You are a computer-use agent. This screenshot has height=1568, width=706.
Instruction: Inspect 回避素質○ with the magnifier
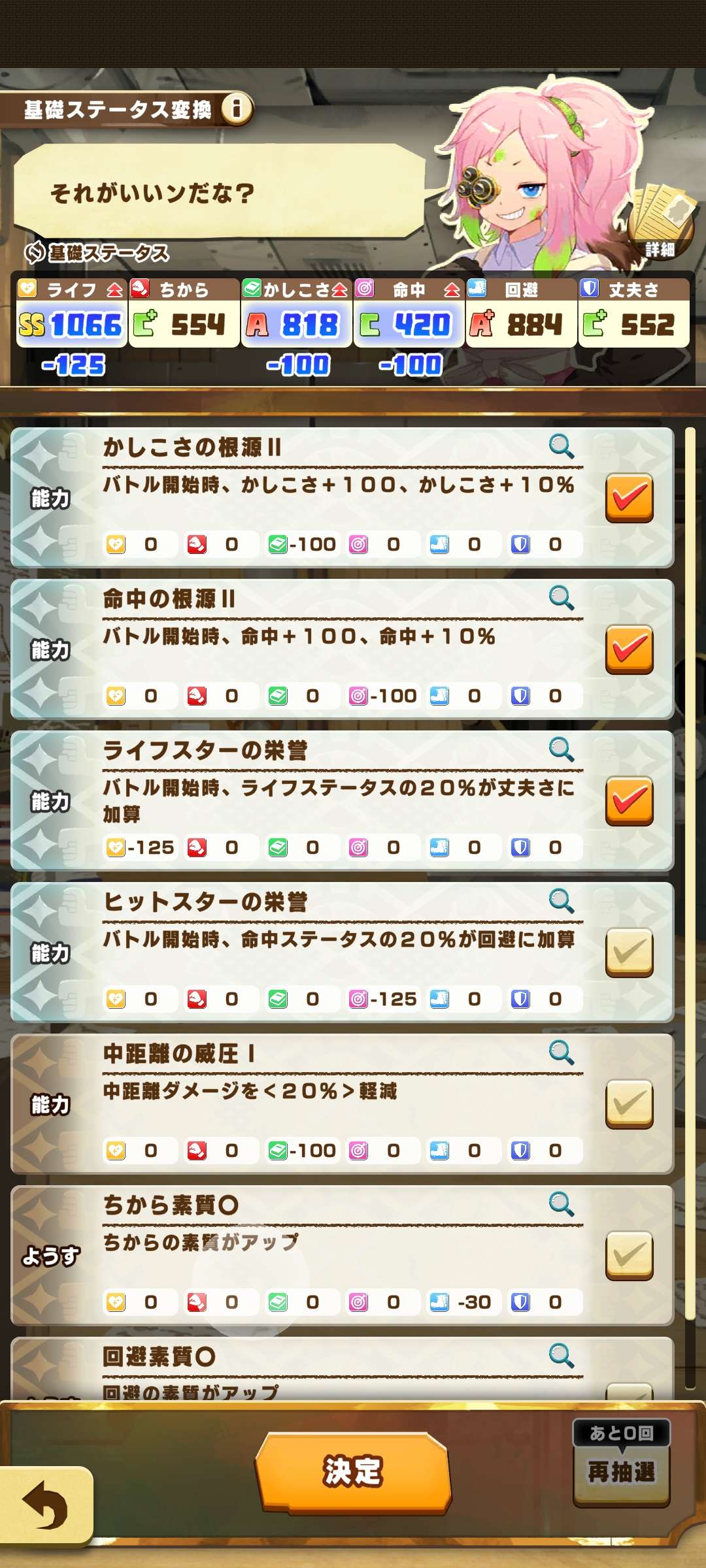tap(561, 1356)
